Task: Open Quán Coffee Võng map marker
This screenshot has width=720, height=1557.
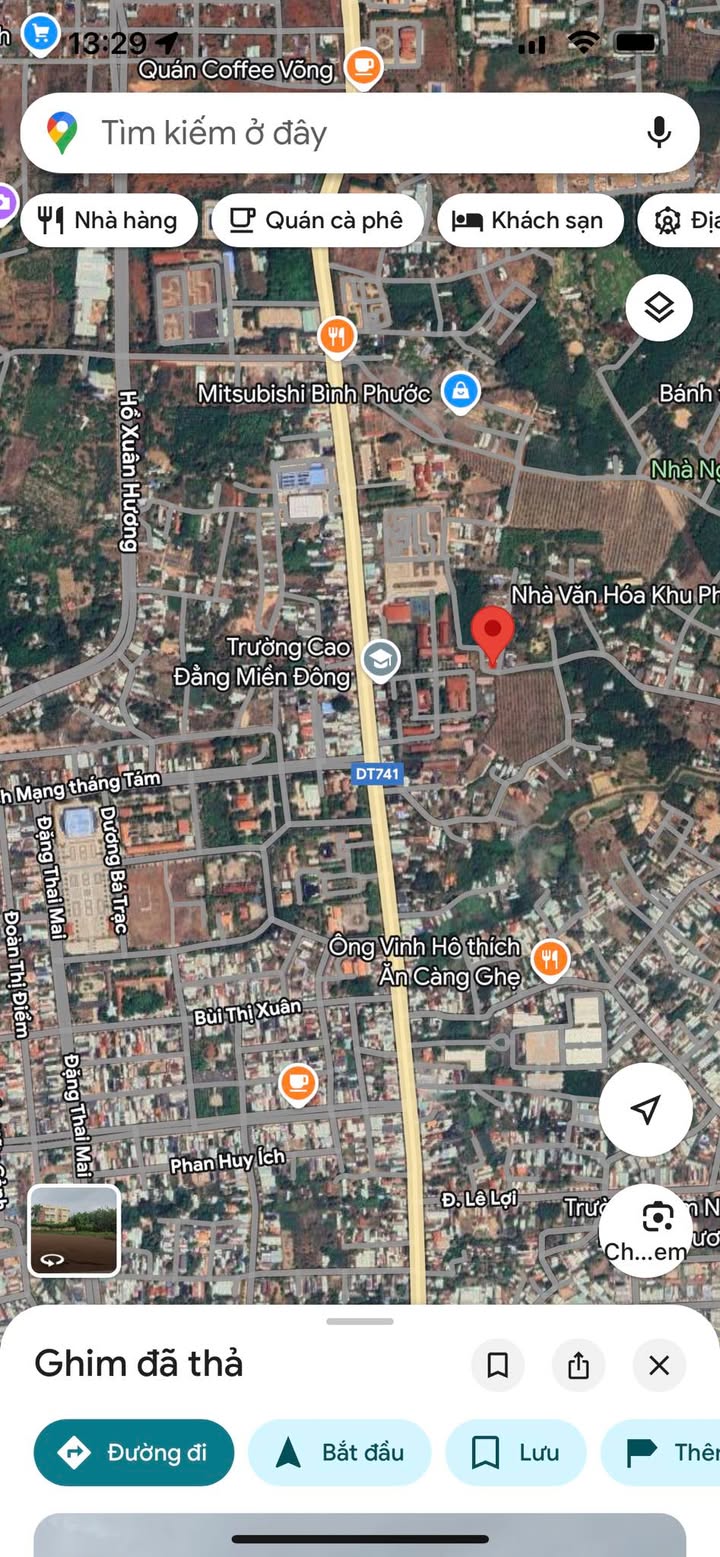Action: point(362,67)
